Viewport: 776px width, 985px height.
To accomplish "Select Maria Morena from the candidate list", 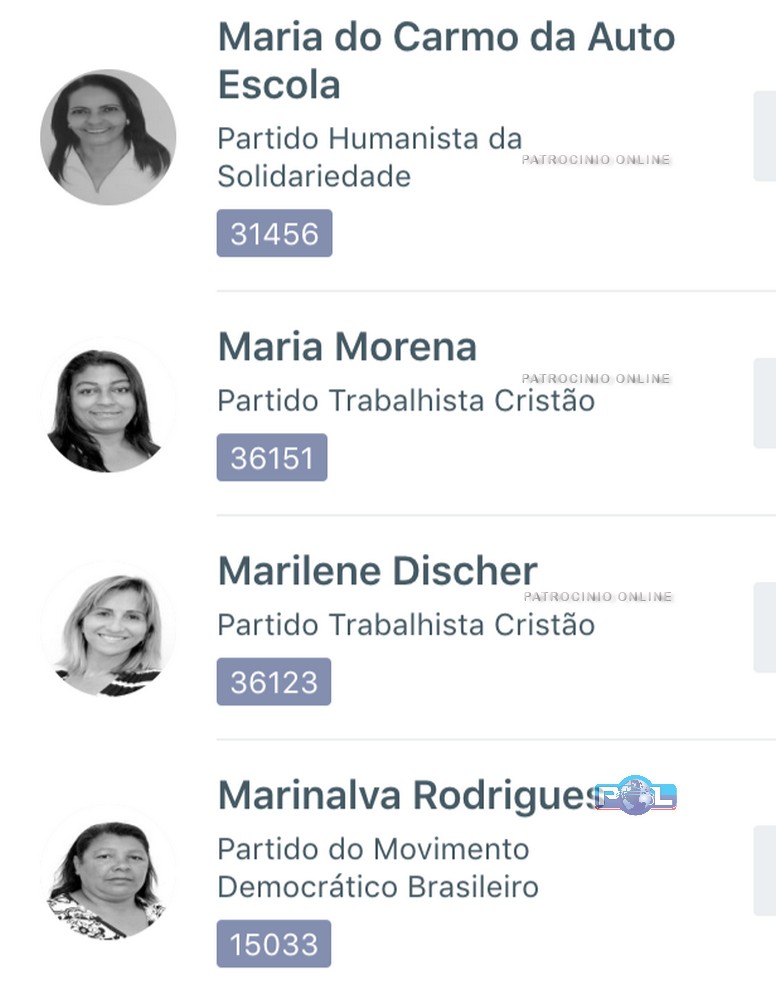I will point(347,348).
